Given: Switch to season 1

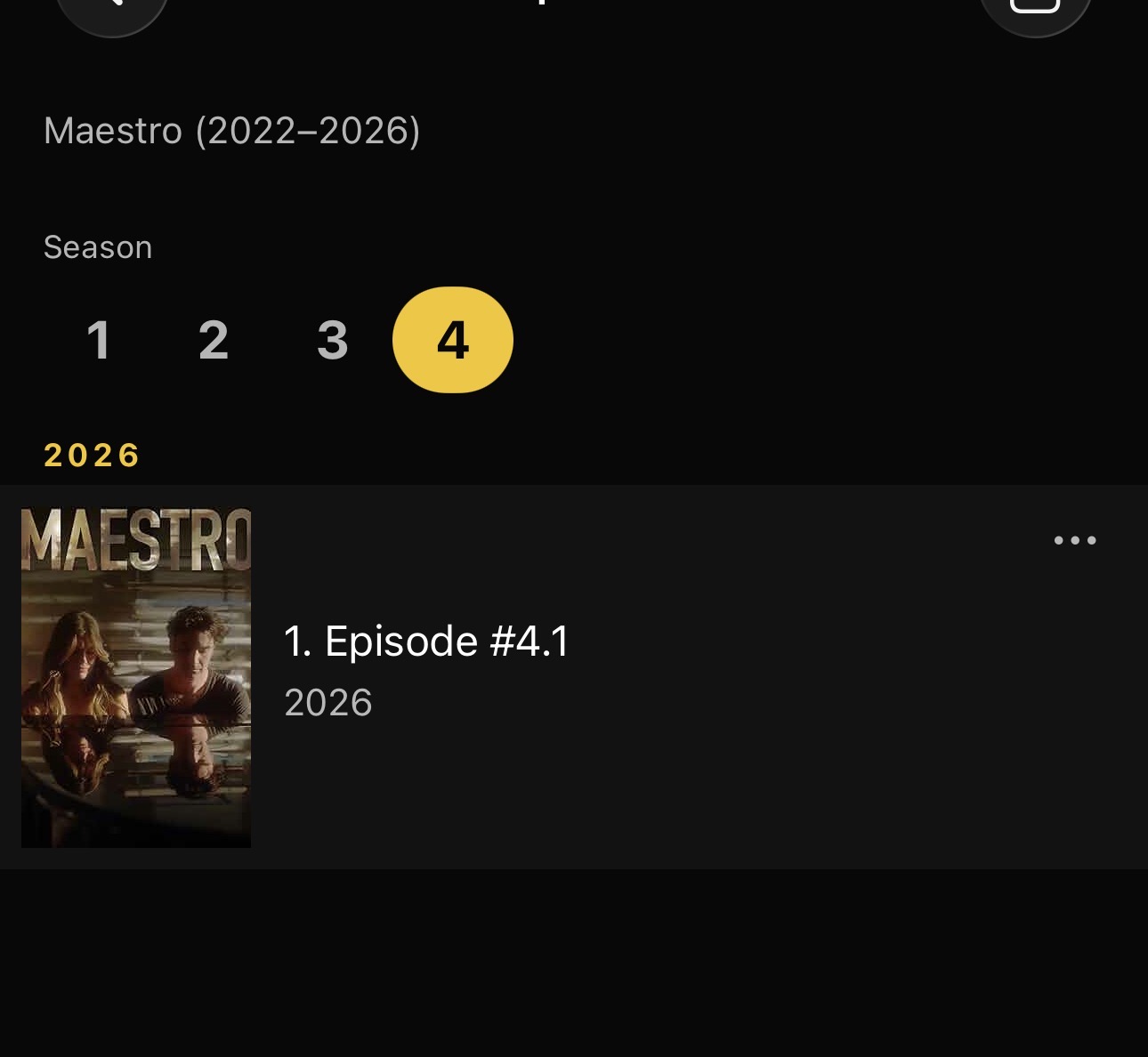Looking at the screenshot, I should [99, 340].
